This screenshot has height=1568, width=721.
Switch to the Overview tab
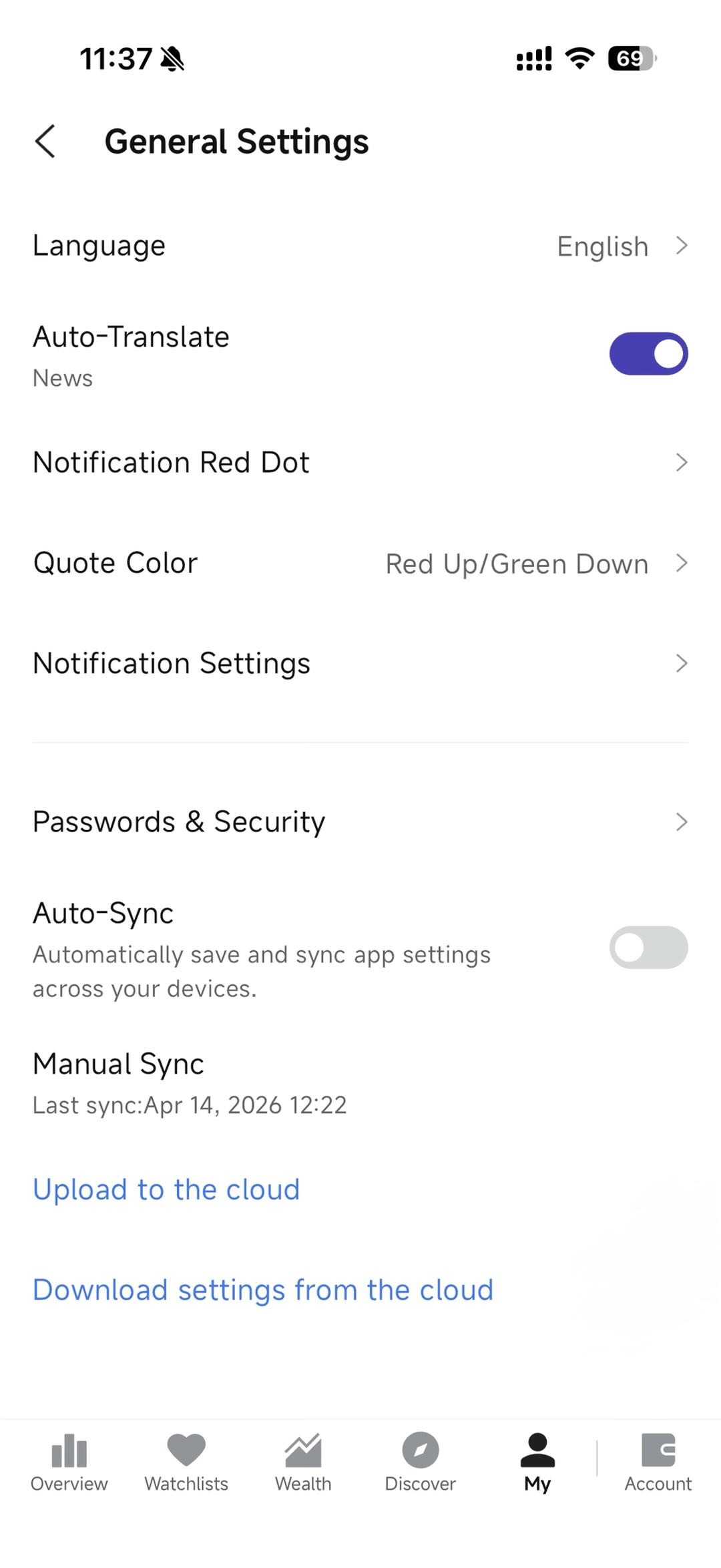pyautogui.click(x=69, y=1462)
